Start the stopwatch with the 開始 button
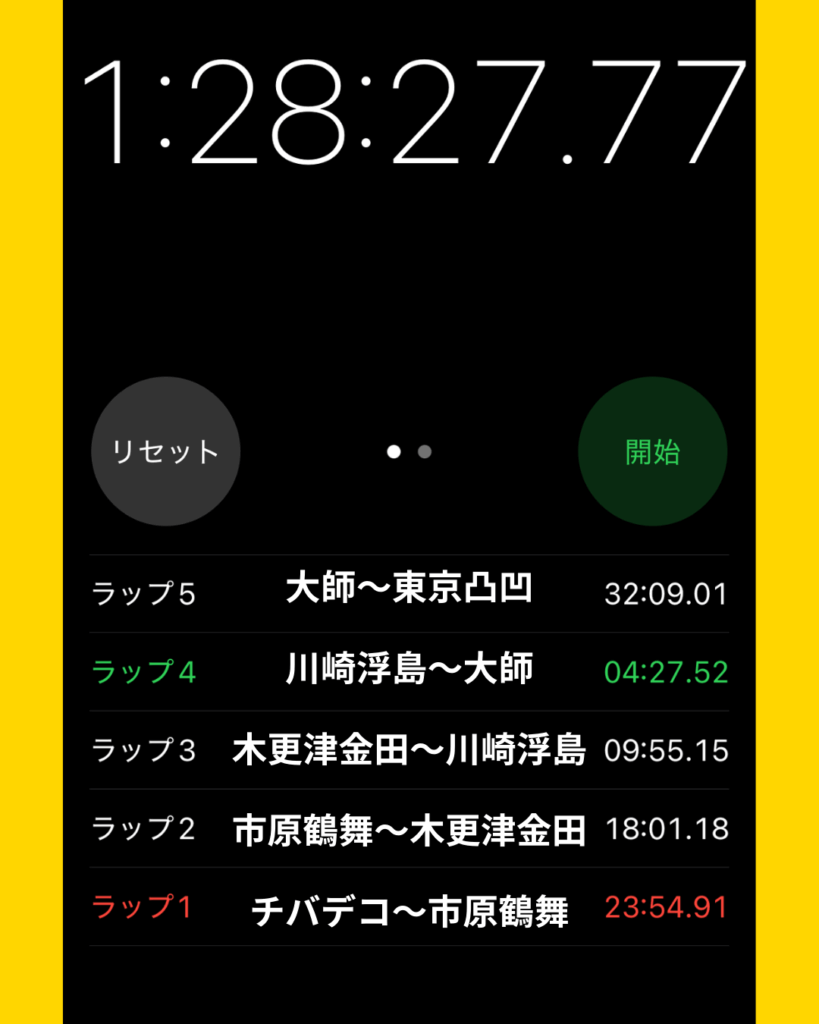 pyautogui.click(x=652, y=451)
